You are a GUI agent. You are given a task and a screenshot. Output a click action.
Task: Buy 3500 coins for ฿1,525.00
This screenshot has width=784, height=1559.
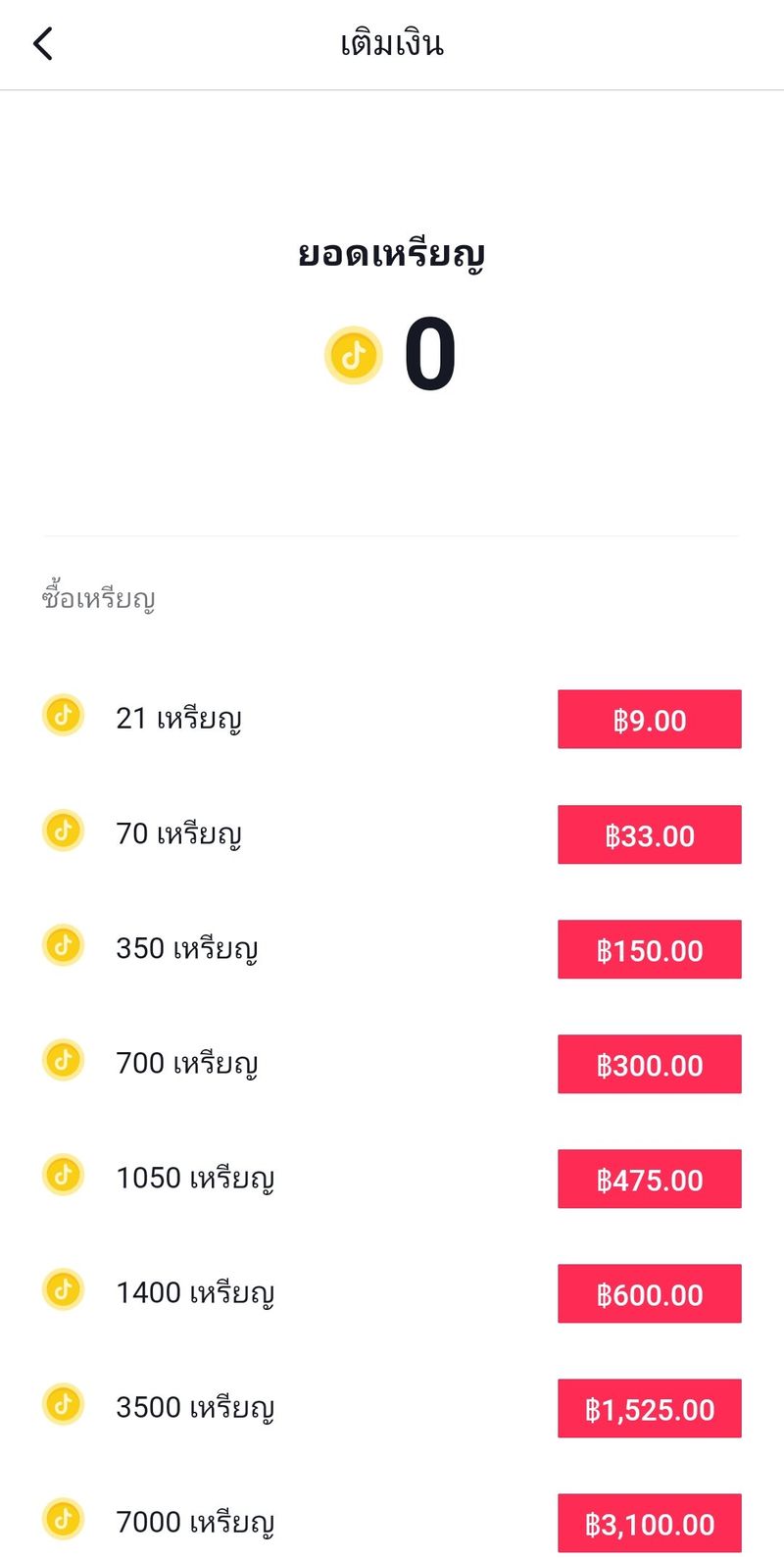(649, 1408)
